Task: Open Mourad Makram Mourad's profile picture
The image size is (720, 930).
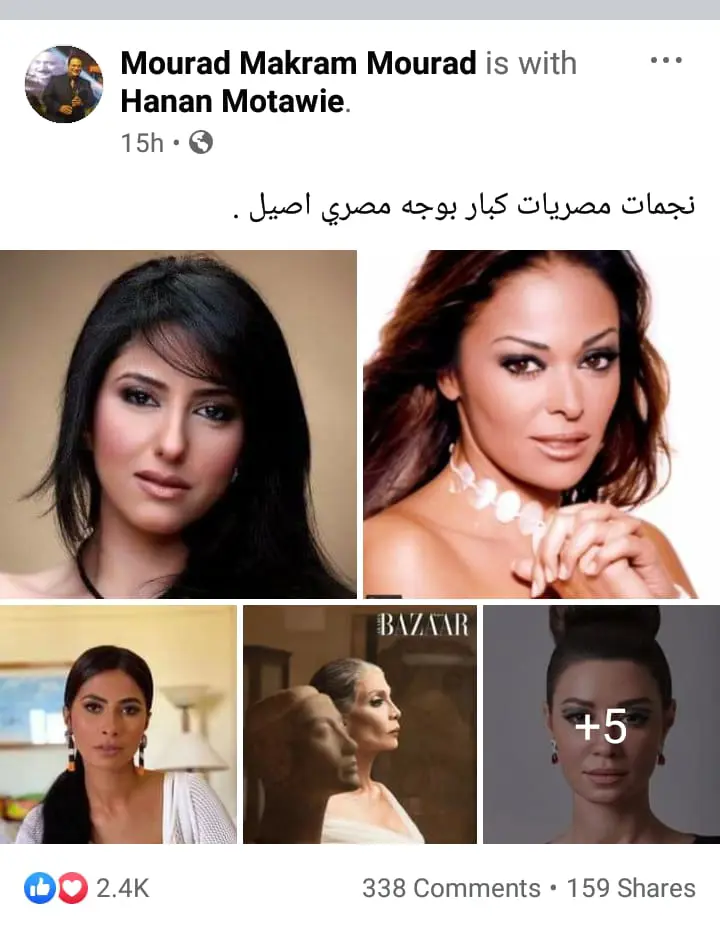Action: 64,84
